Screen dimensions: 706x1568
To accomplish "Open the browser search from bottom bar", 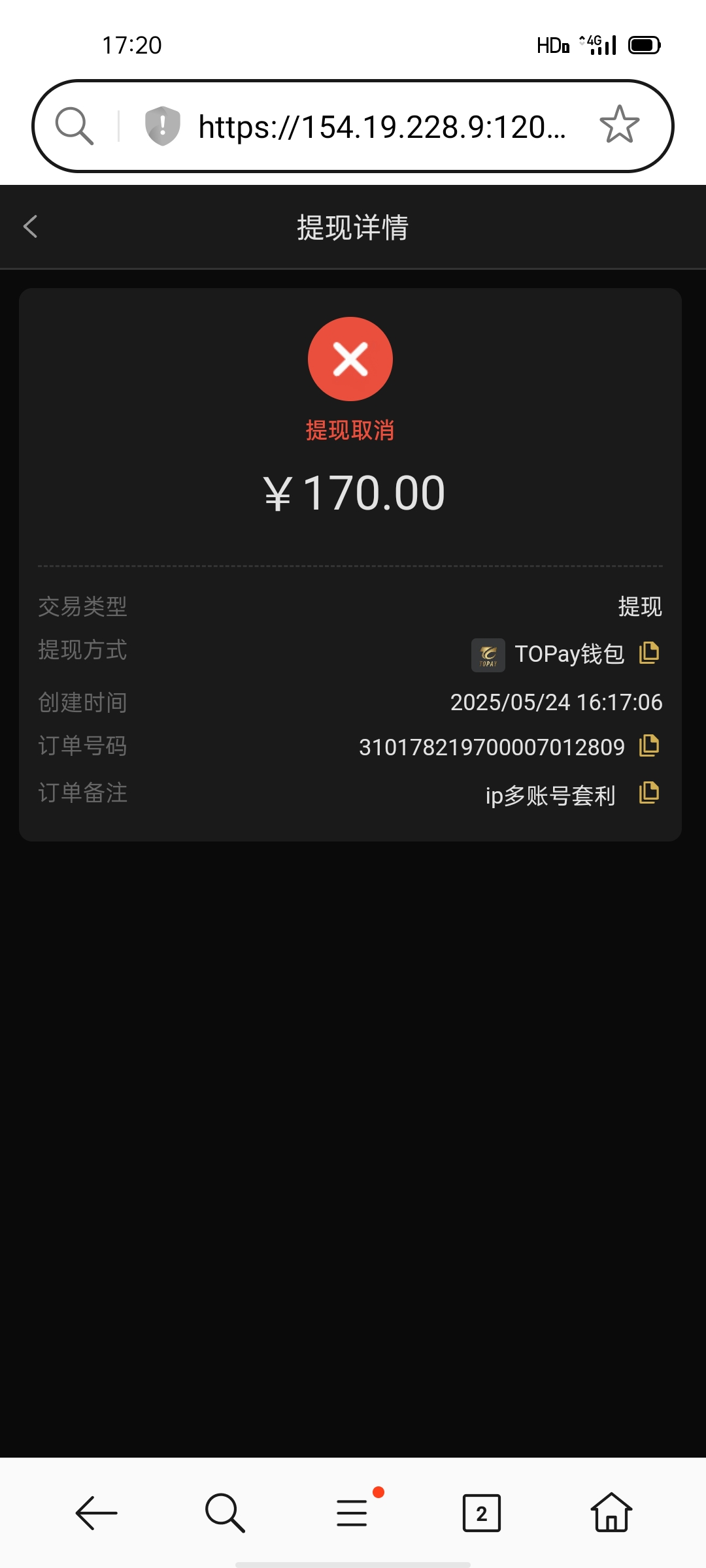I will [x=224, y=1514].
